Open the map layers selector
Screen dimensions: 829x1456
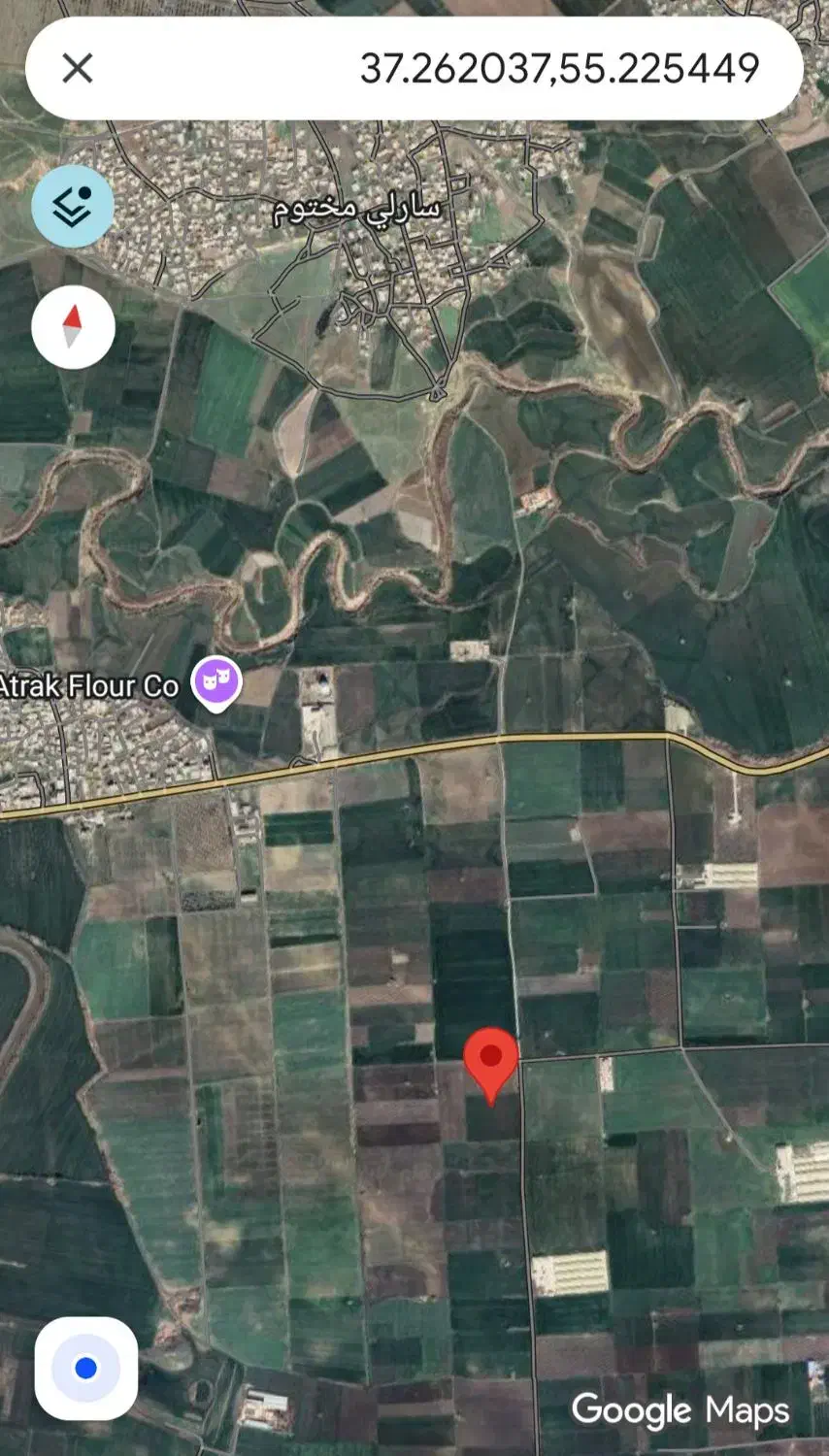point(73,206)
